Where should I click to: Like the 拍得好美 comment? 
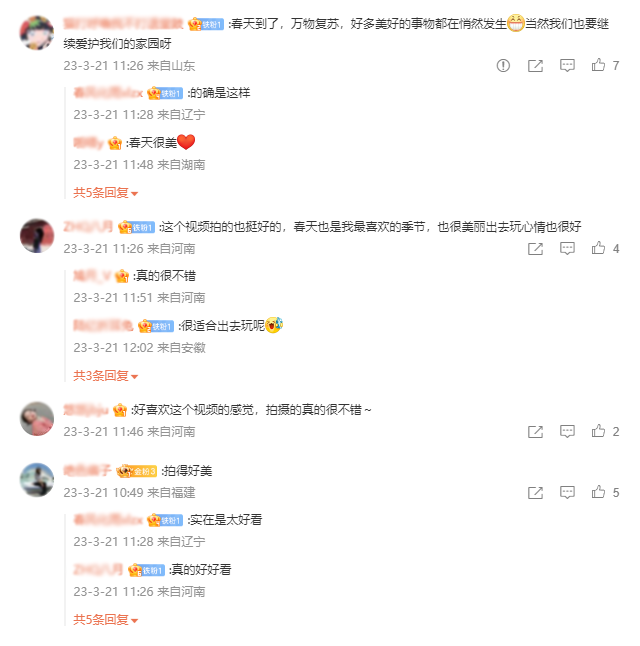tap(599, 492)
